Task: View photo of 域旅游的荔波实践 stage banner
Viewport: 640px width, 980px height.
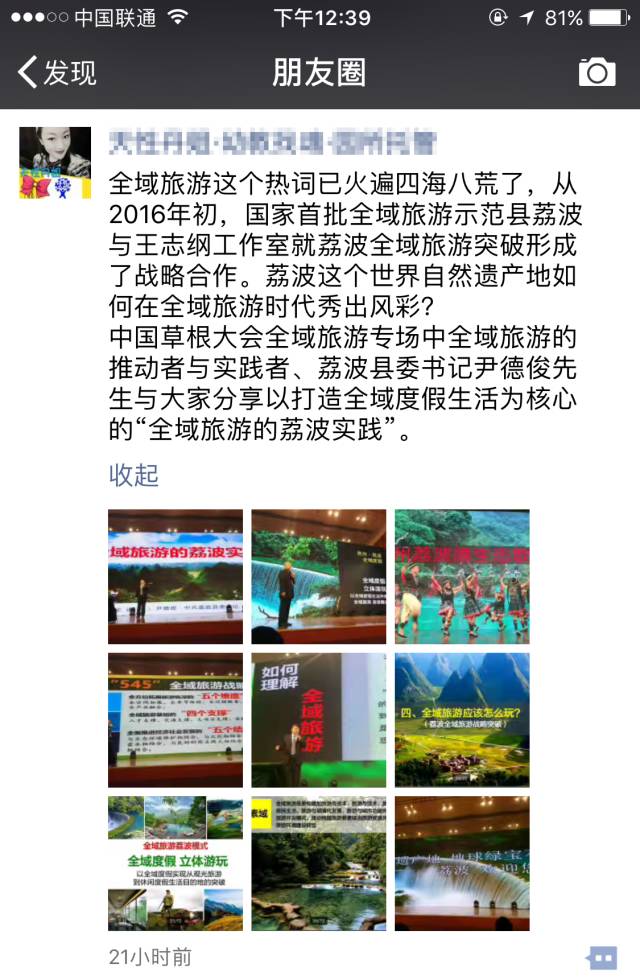Action: tap(175, 576)
